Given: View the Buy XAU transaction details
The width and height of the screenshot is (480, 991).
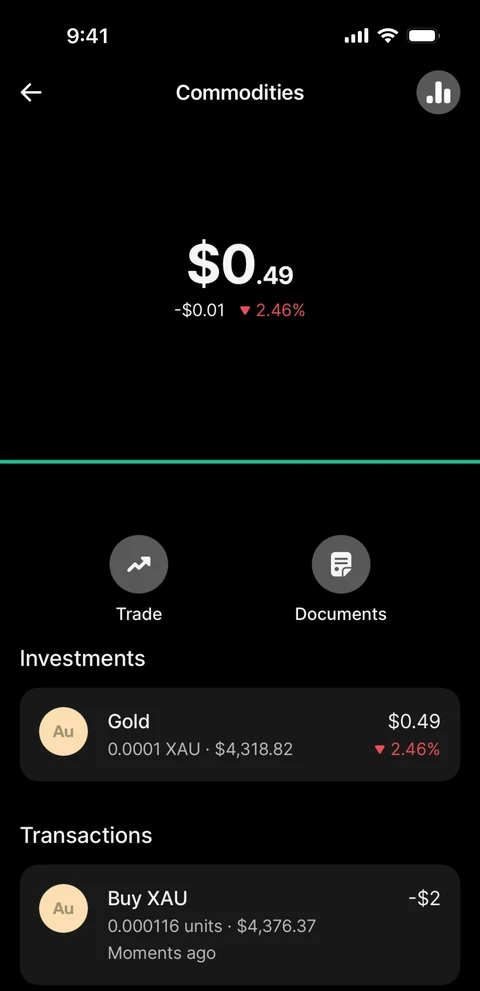Looking at the screenshot, I should coord(240,924).
